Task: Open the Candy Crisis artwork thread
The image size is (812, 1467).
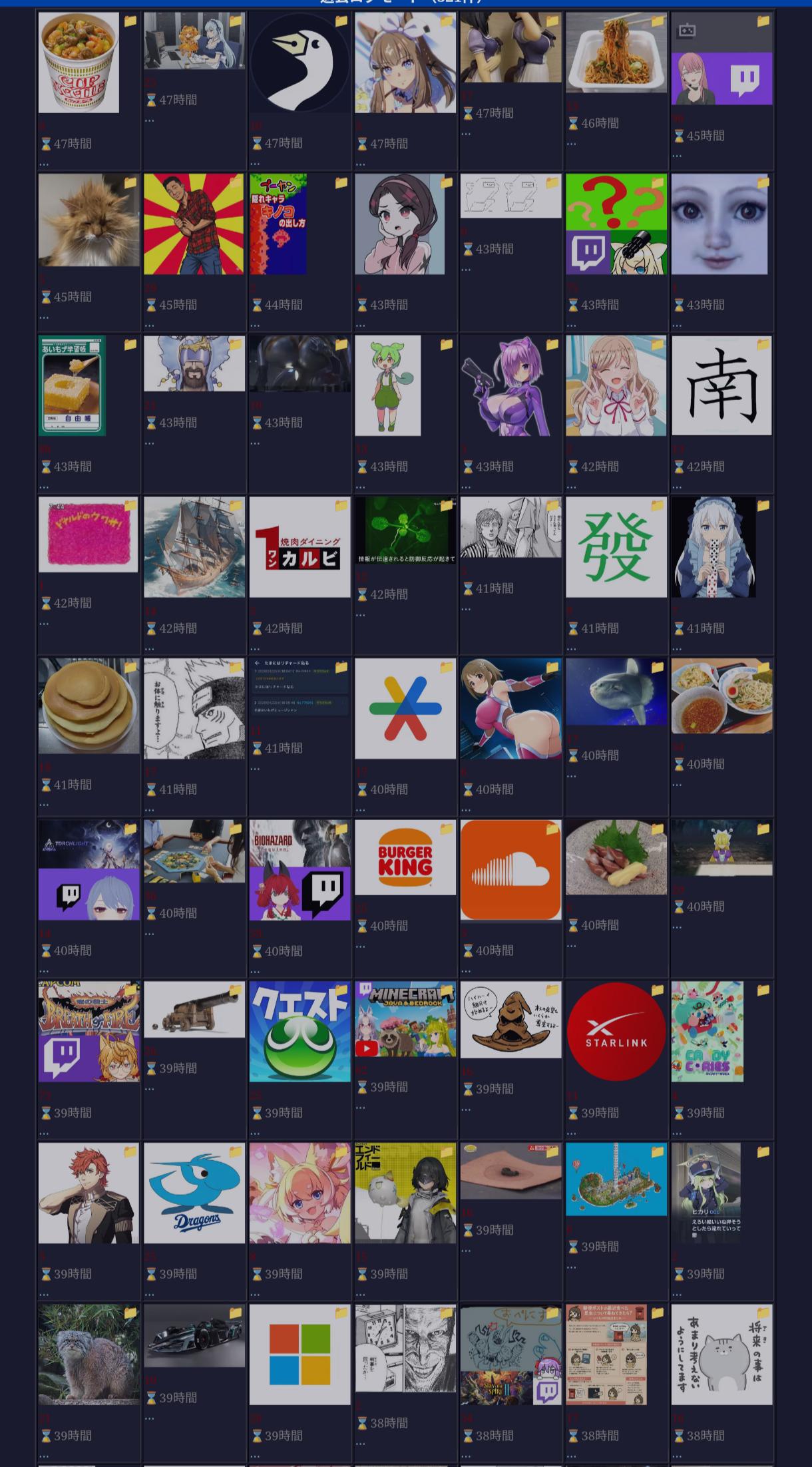Action: pos(707,1032)
